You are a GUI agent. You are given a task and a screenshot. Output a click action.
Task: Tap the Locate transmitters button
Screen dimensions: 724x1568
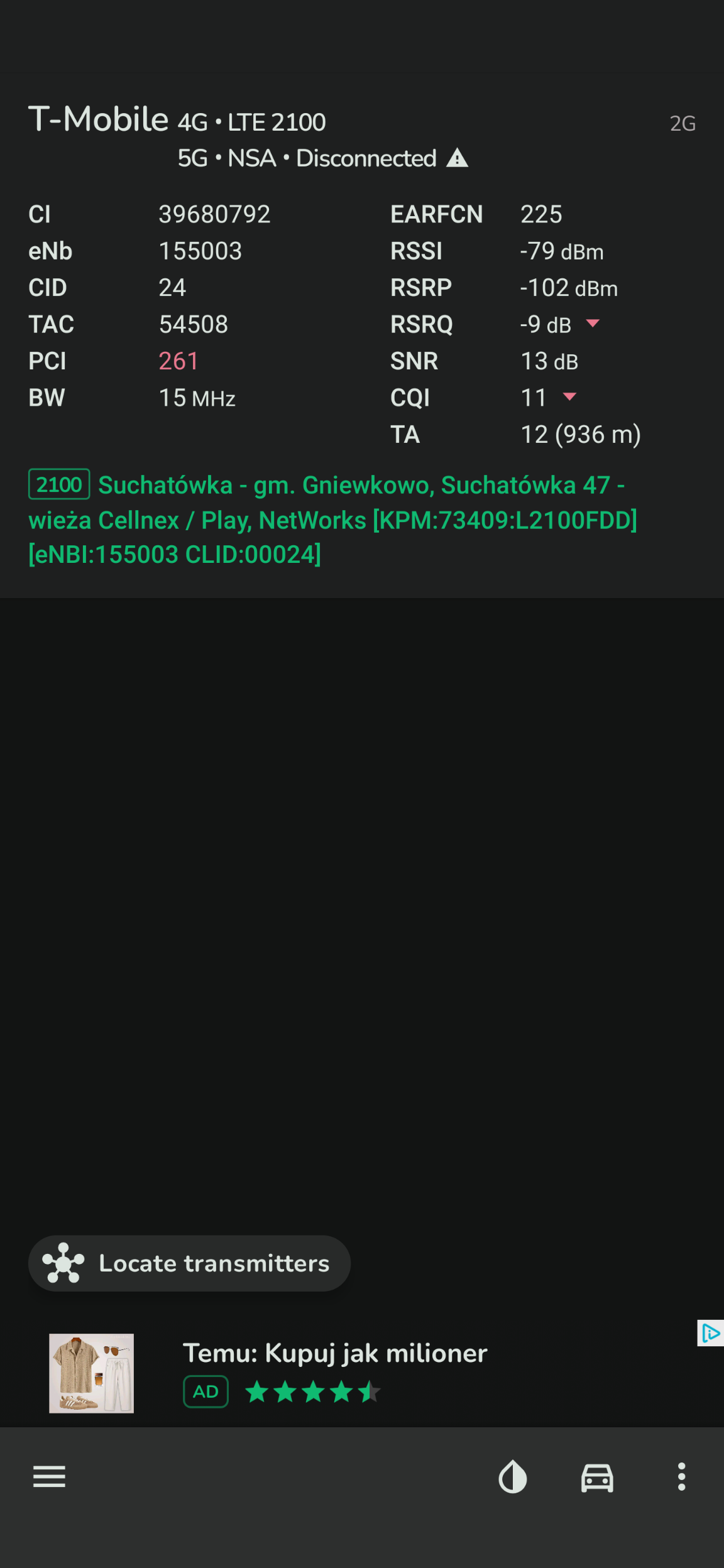[x=189, y=1263]
